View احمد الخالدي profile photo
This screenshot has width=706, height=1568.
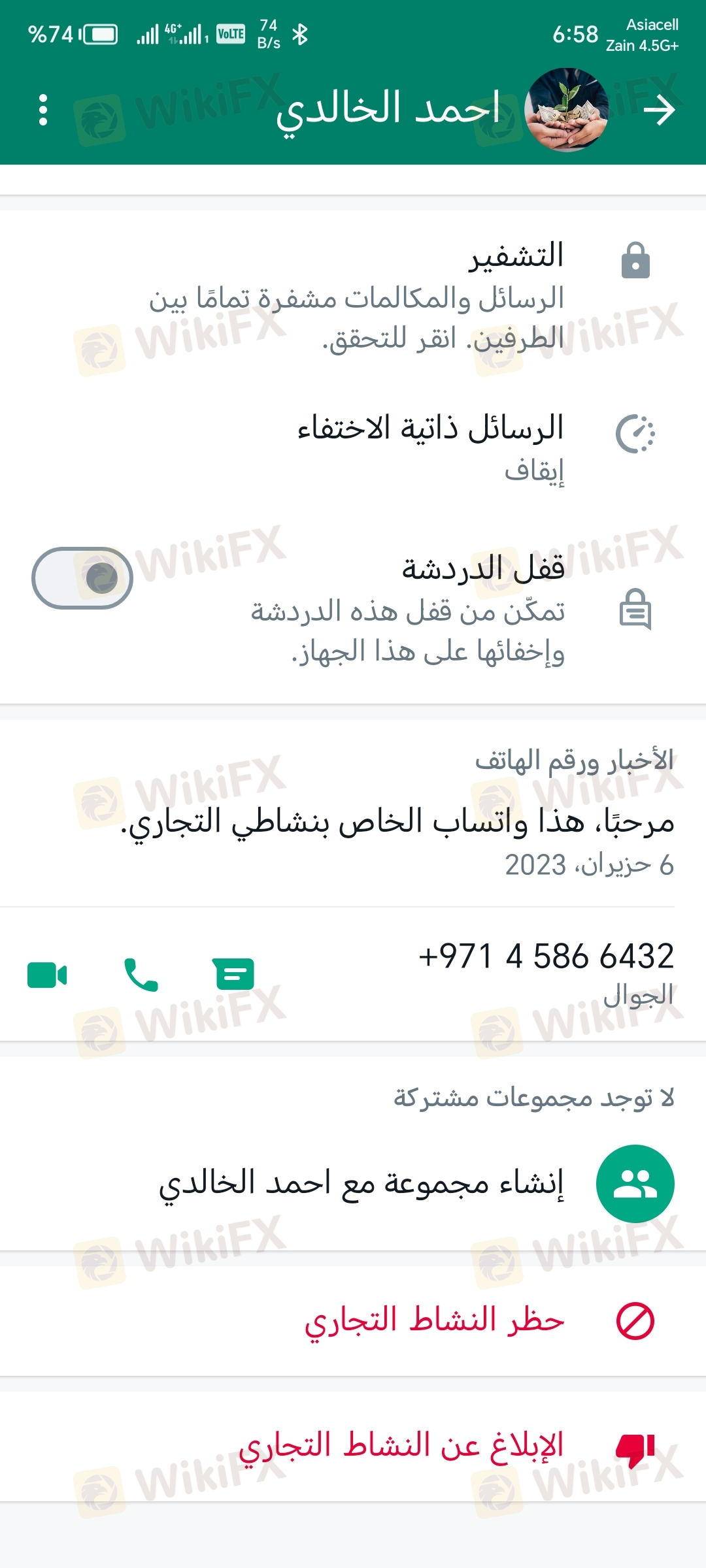(566, 110)
